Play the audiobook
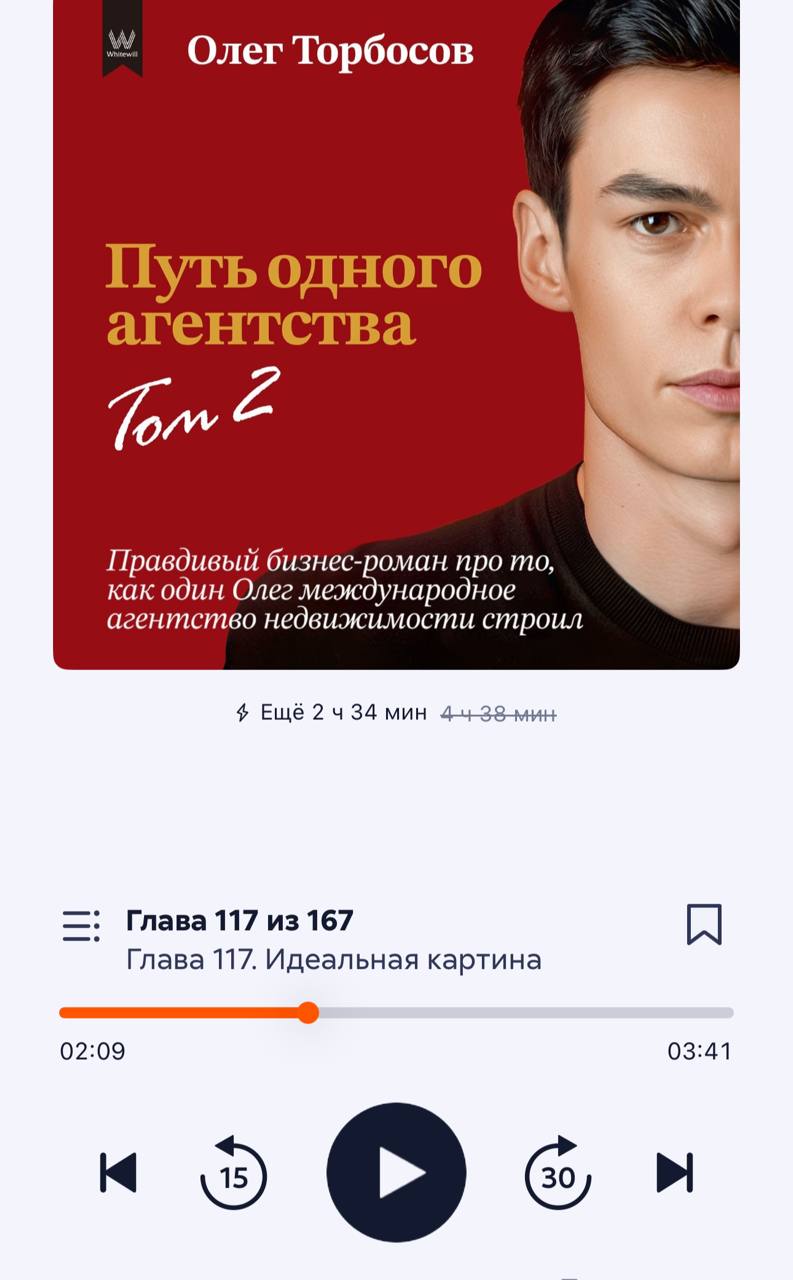The width and height of the screenshot is (793, 1280). coord(396,1172)
